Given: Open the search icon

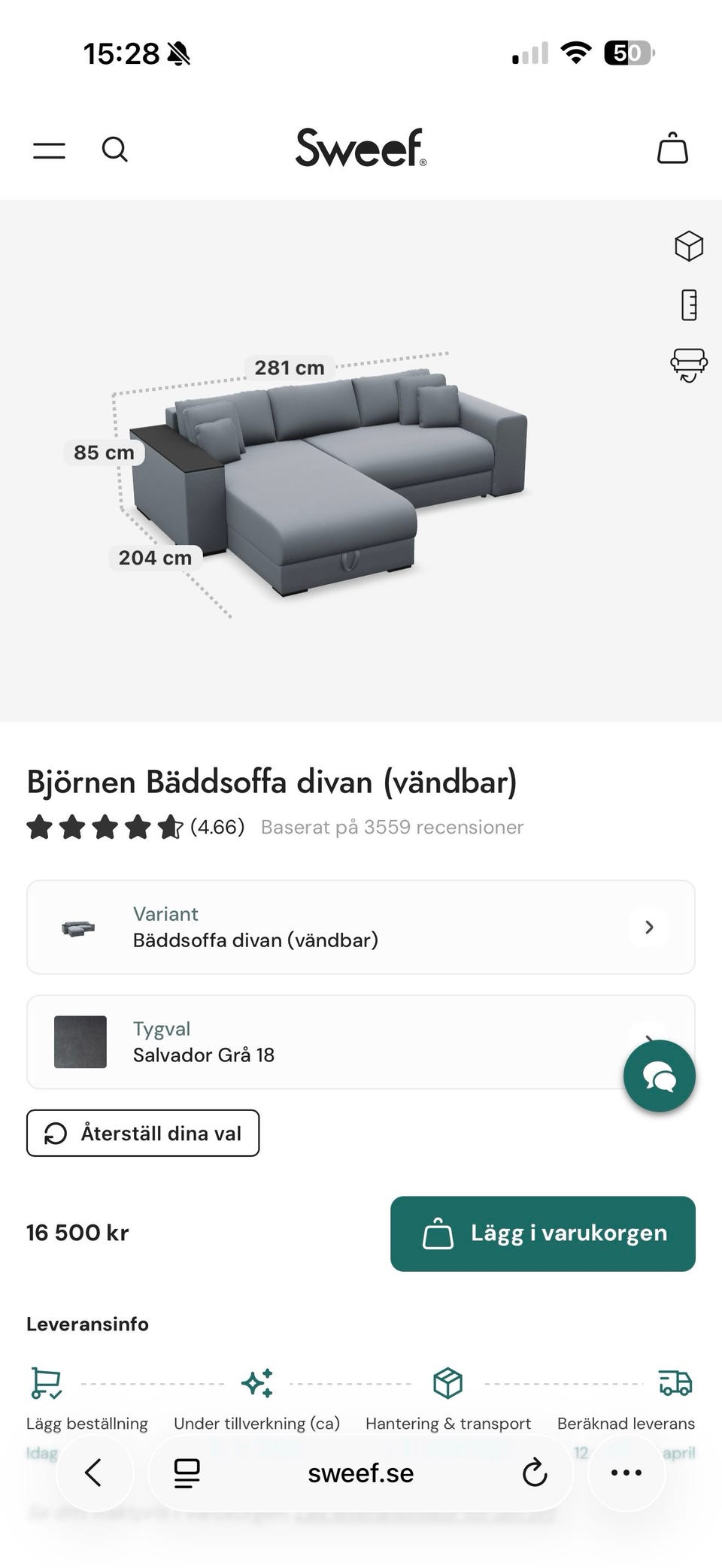Looking at the screenshot, I should [x=115, y=149].
